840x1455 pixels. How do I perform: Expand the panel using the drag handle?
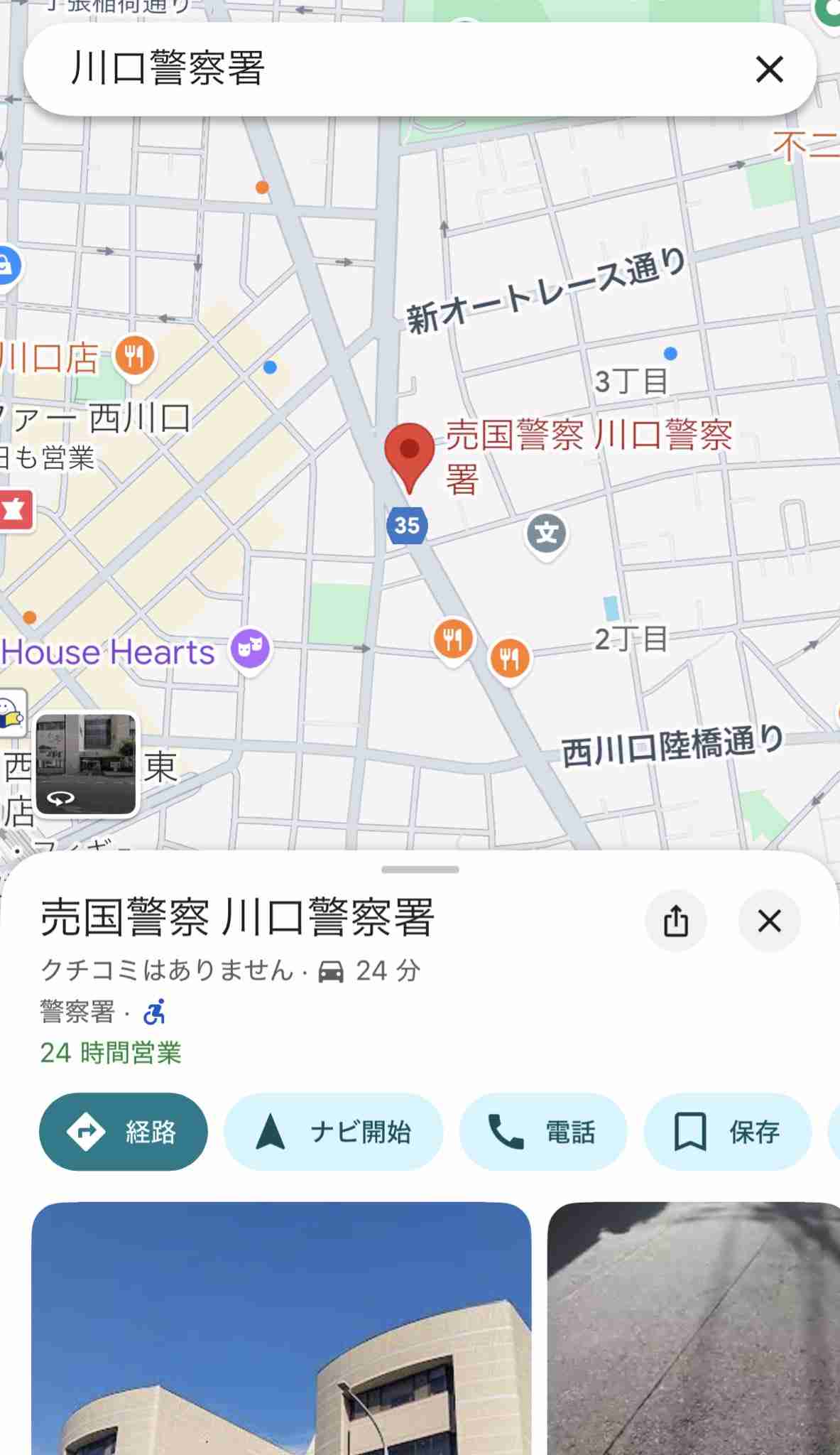420,870
